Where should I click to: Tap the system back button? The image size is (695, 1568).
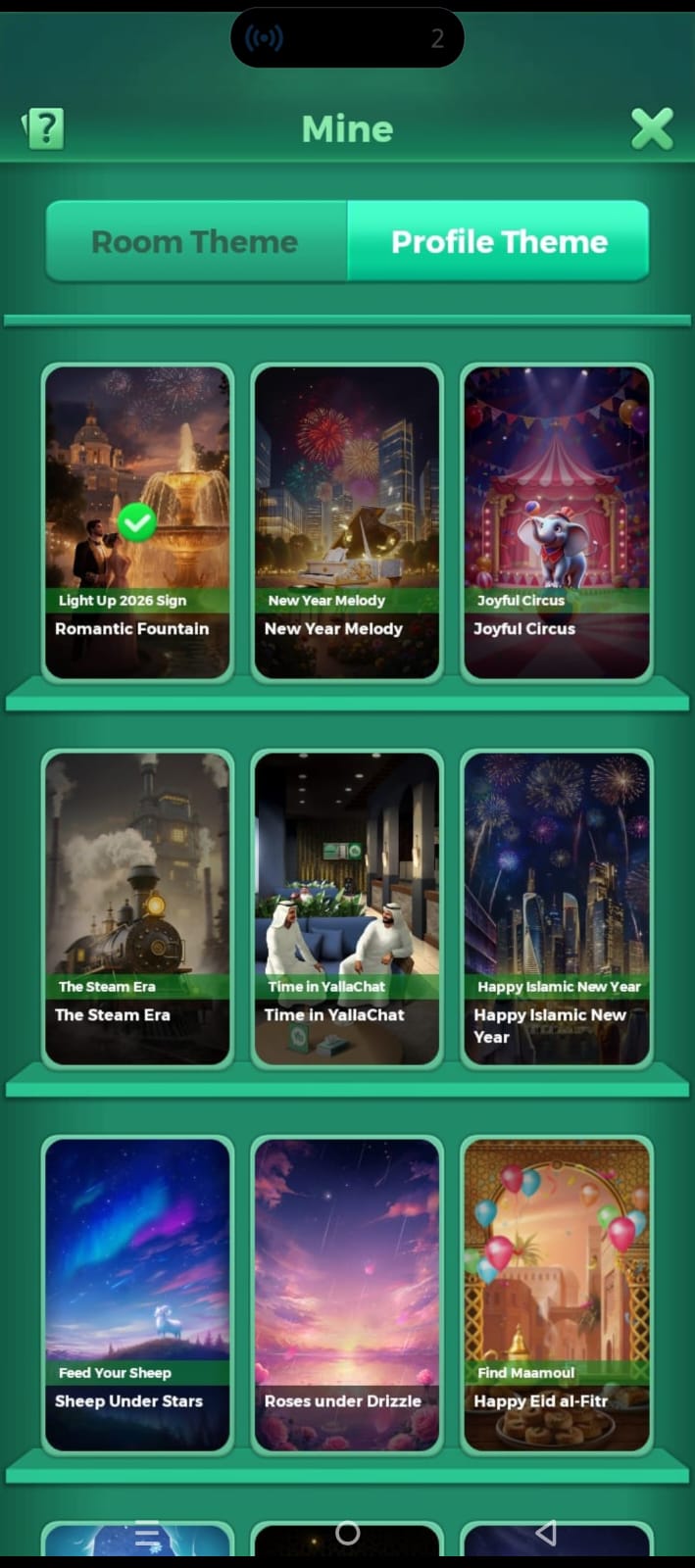[547, 1533]
